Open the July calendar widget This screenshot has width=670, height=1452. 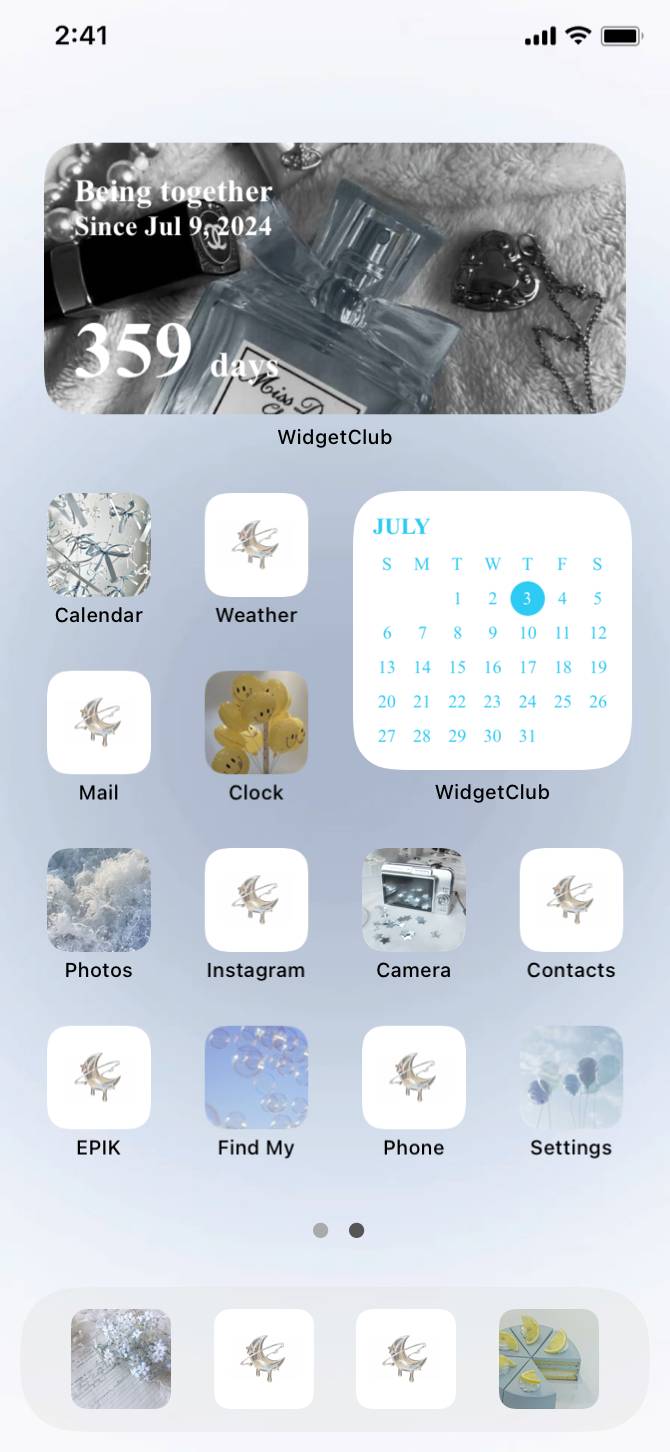492,630
